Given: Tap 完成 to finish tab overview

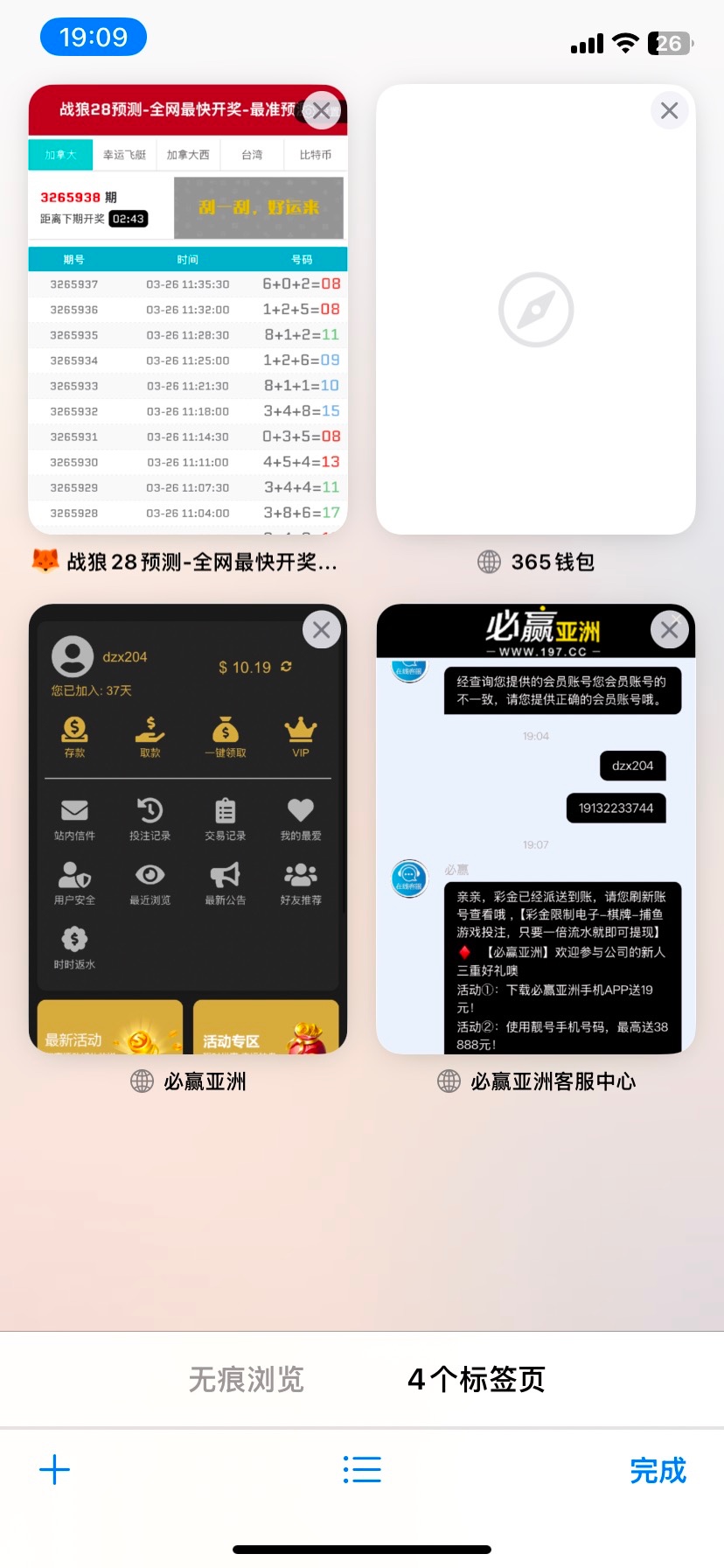Looking at the screenshot, I should pos(658,1470).
